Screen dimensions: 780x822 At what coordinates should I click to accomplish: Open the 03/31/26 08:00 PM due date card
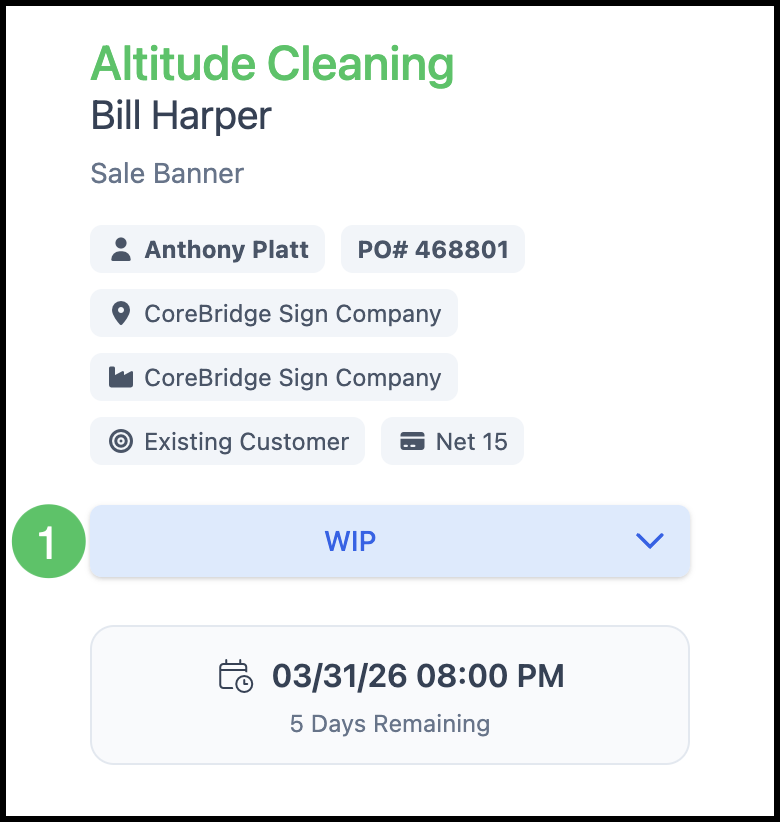390,694
